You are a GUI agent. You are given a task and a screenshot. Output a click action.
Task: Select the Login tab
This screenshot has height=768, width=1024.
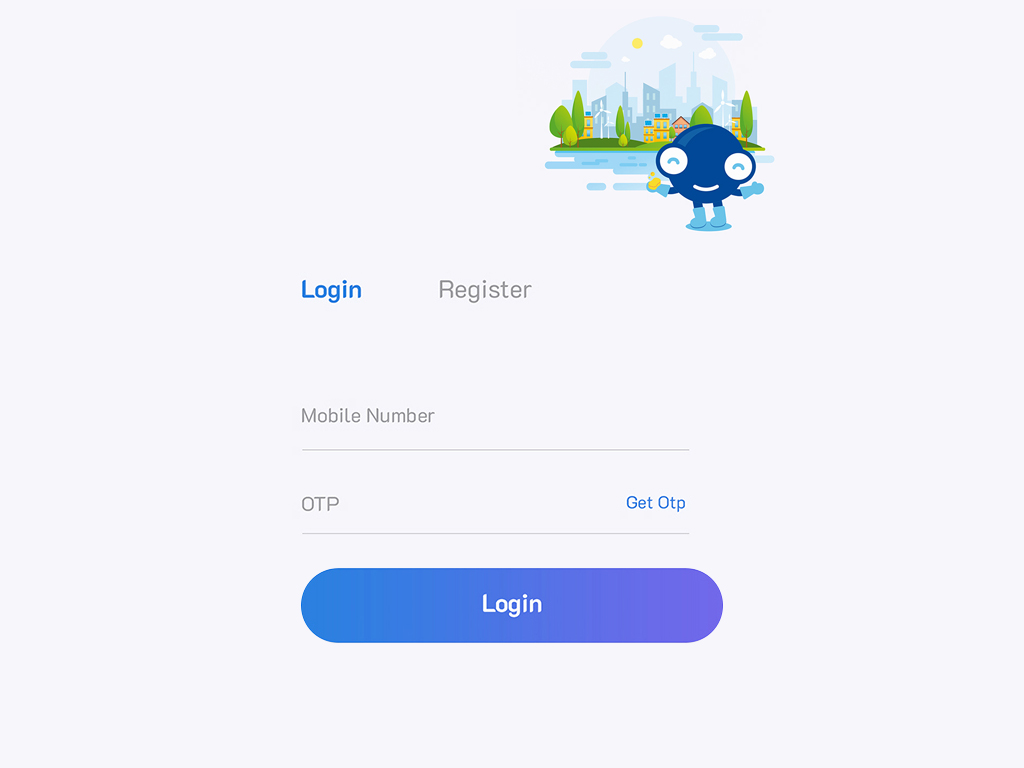331,290
